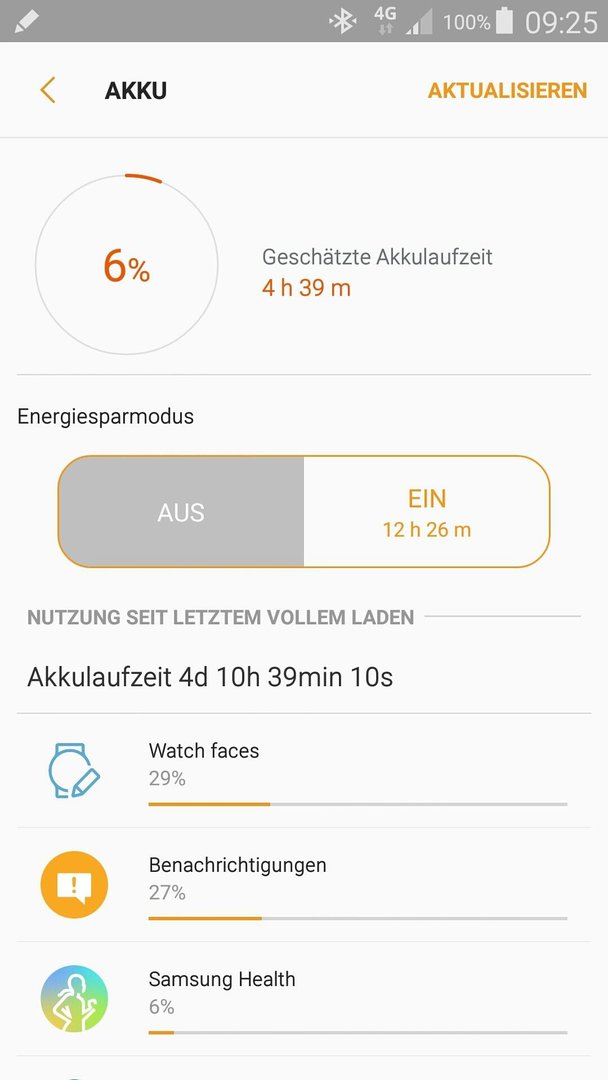Go back from the Akku screen
The height and width of the screenshot is (1080, 608).
[x=48, y=90]
